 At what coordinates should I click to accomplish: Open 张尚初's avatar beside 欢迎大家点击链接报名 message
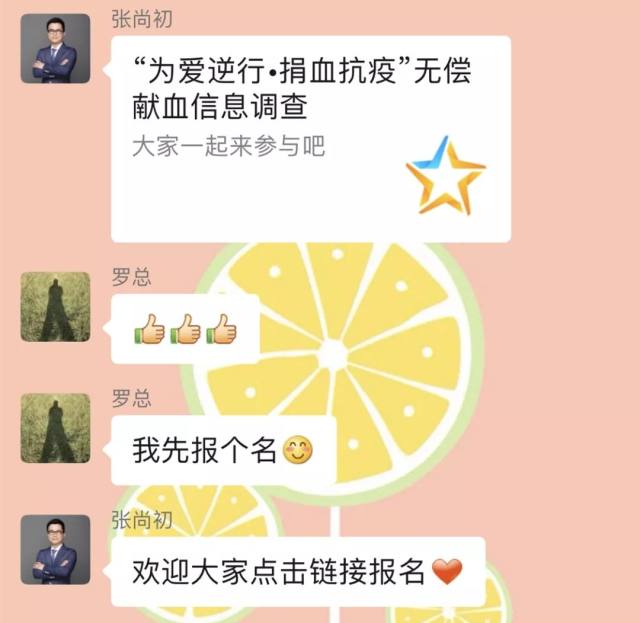pos(56,550)
